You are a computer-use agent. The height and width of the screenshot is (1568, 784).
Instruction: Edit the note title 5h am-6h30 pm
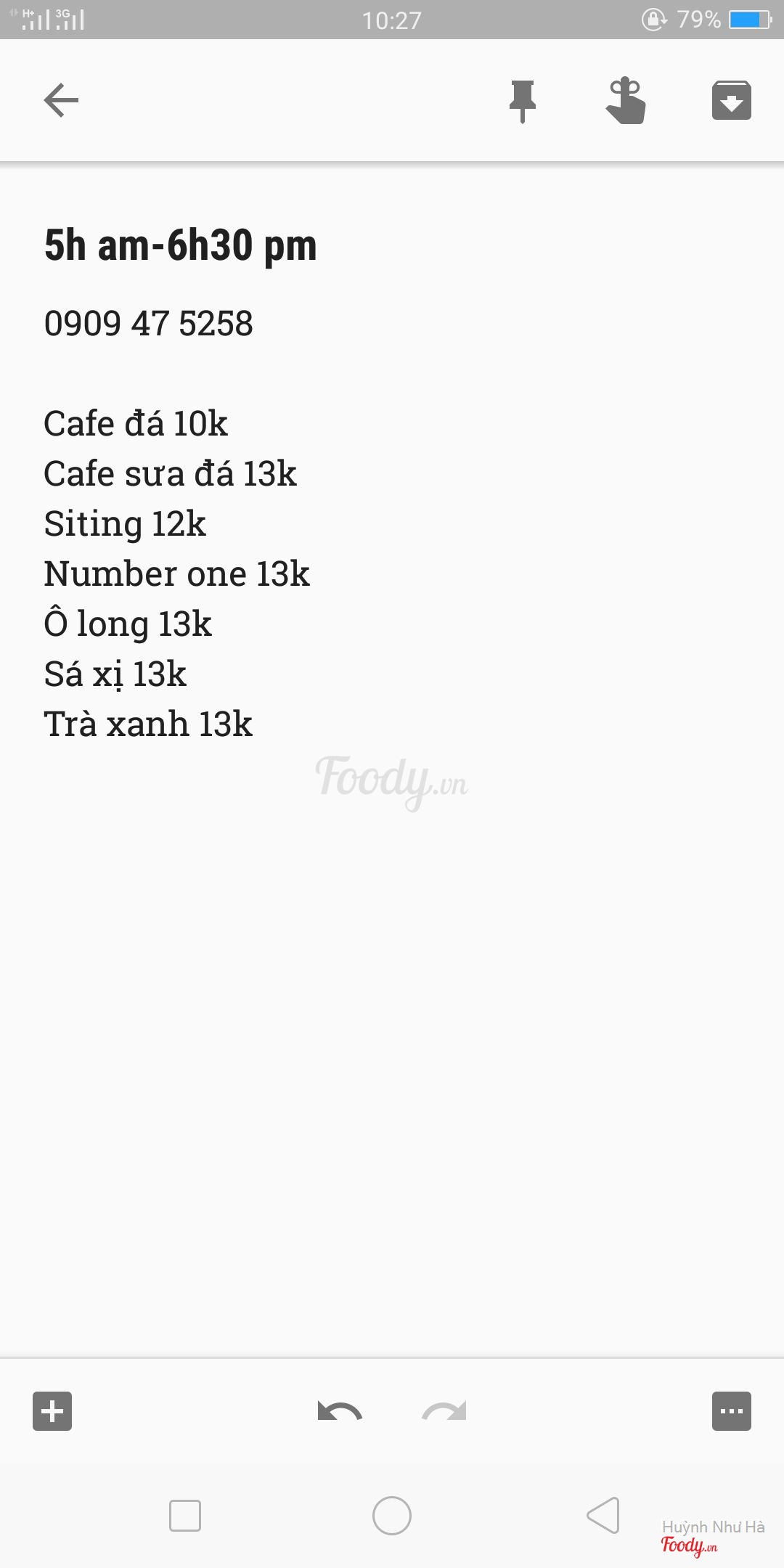181,245
